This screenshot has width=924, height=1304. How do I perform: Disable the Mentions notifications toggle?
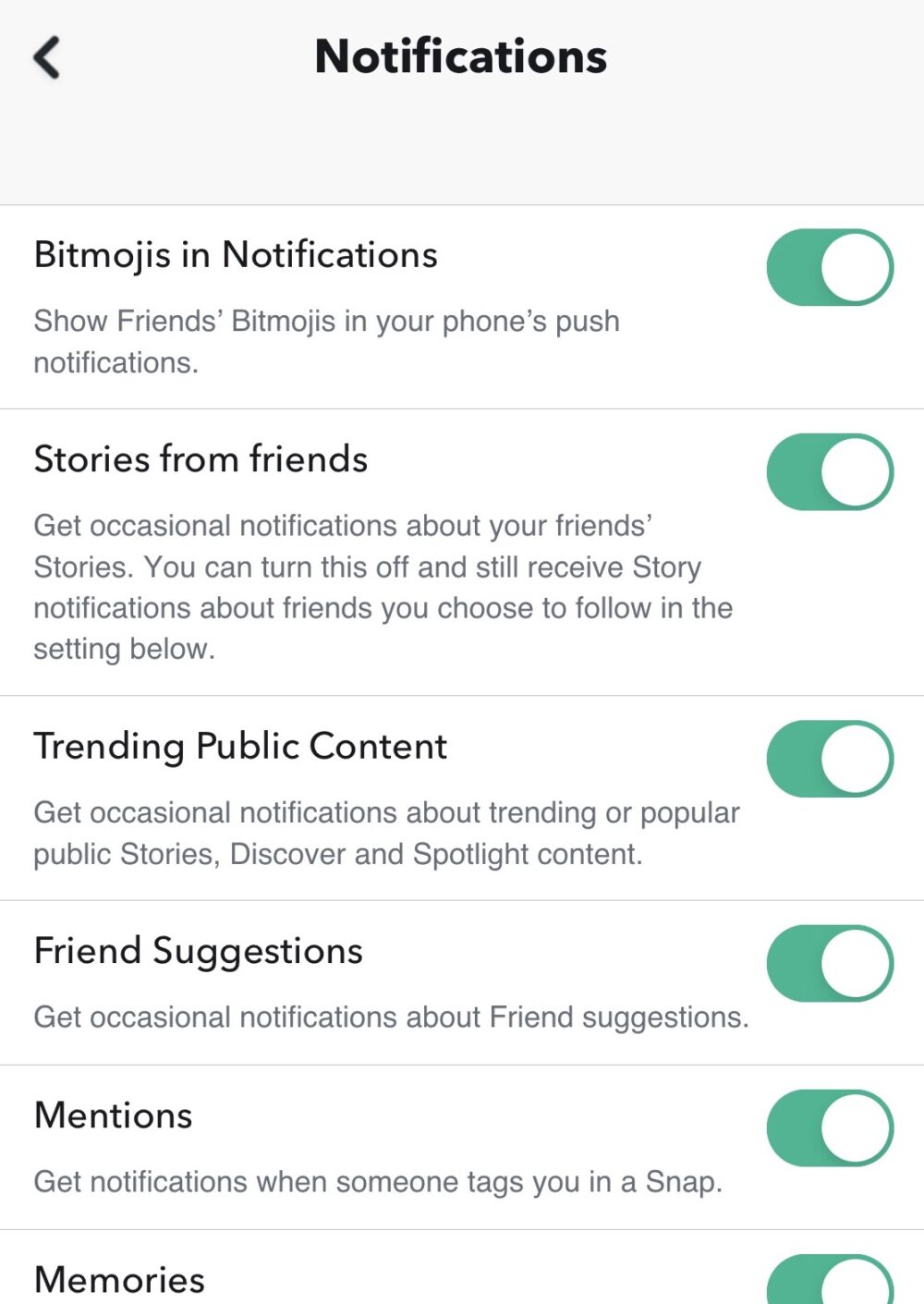(x=829, y=1127)
